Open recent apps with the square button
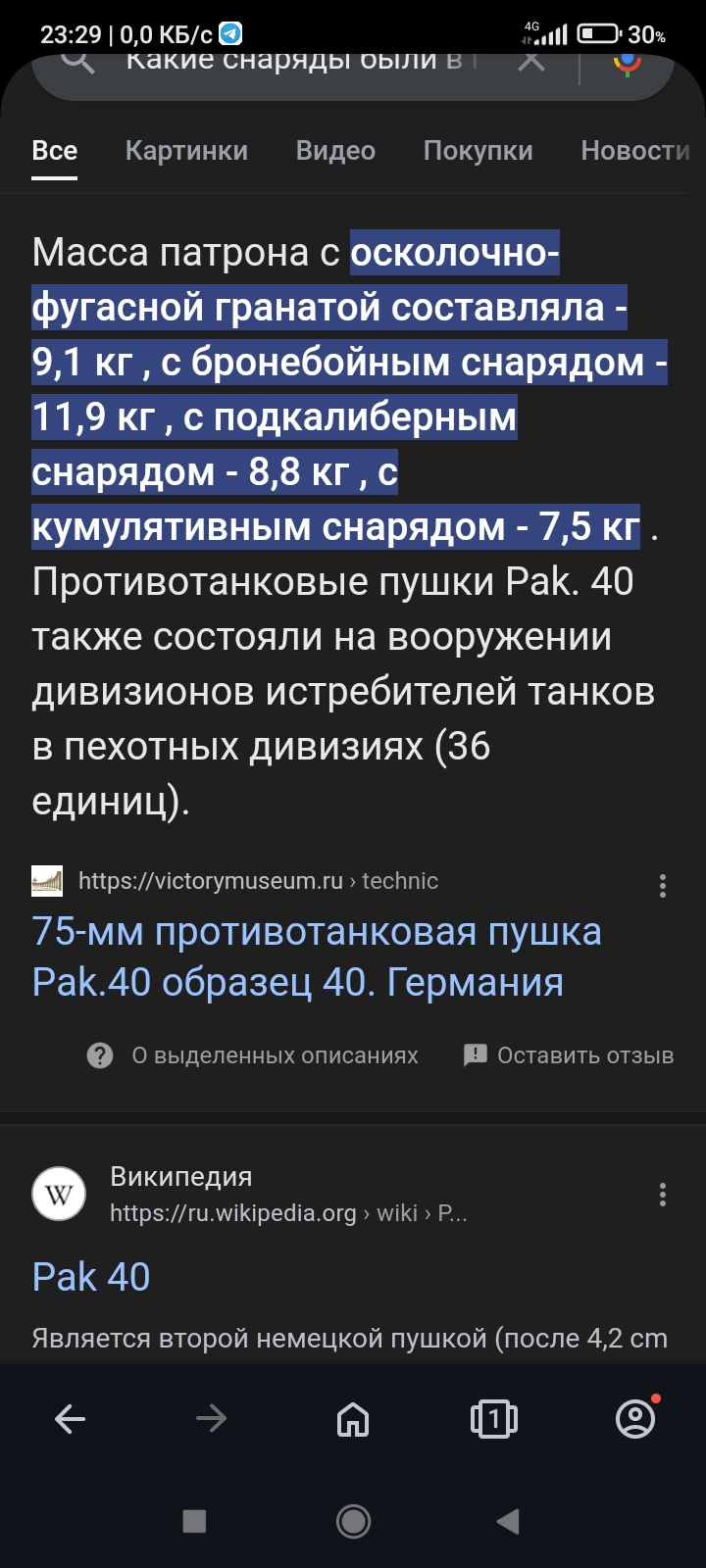 pos(194,1521)
